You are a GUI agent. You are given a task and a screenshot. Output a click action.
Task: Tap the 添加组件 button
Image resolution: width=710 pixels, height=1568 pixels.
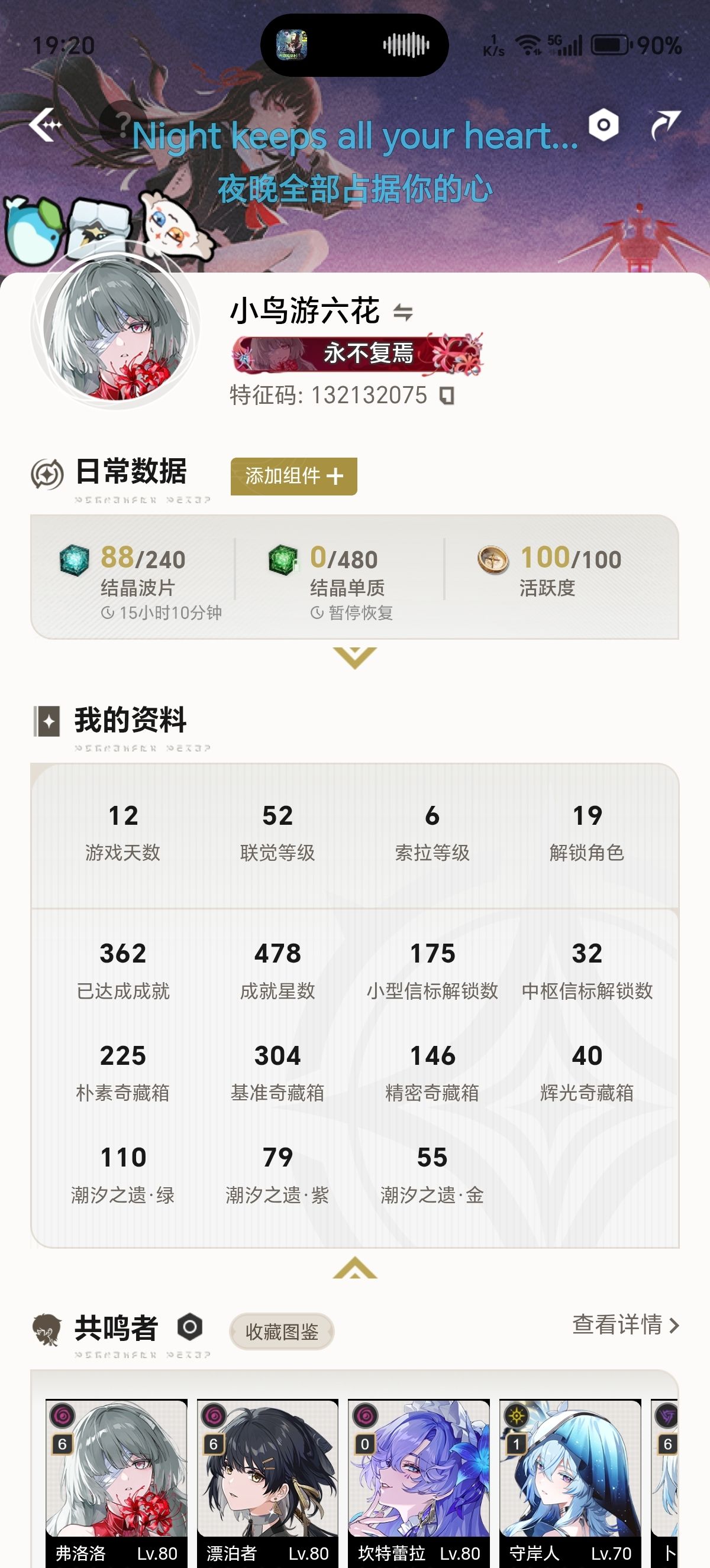click(x=293, y=476)
